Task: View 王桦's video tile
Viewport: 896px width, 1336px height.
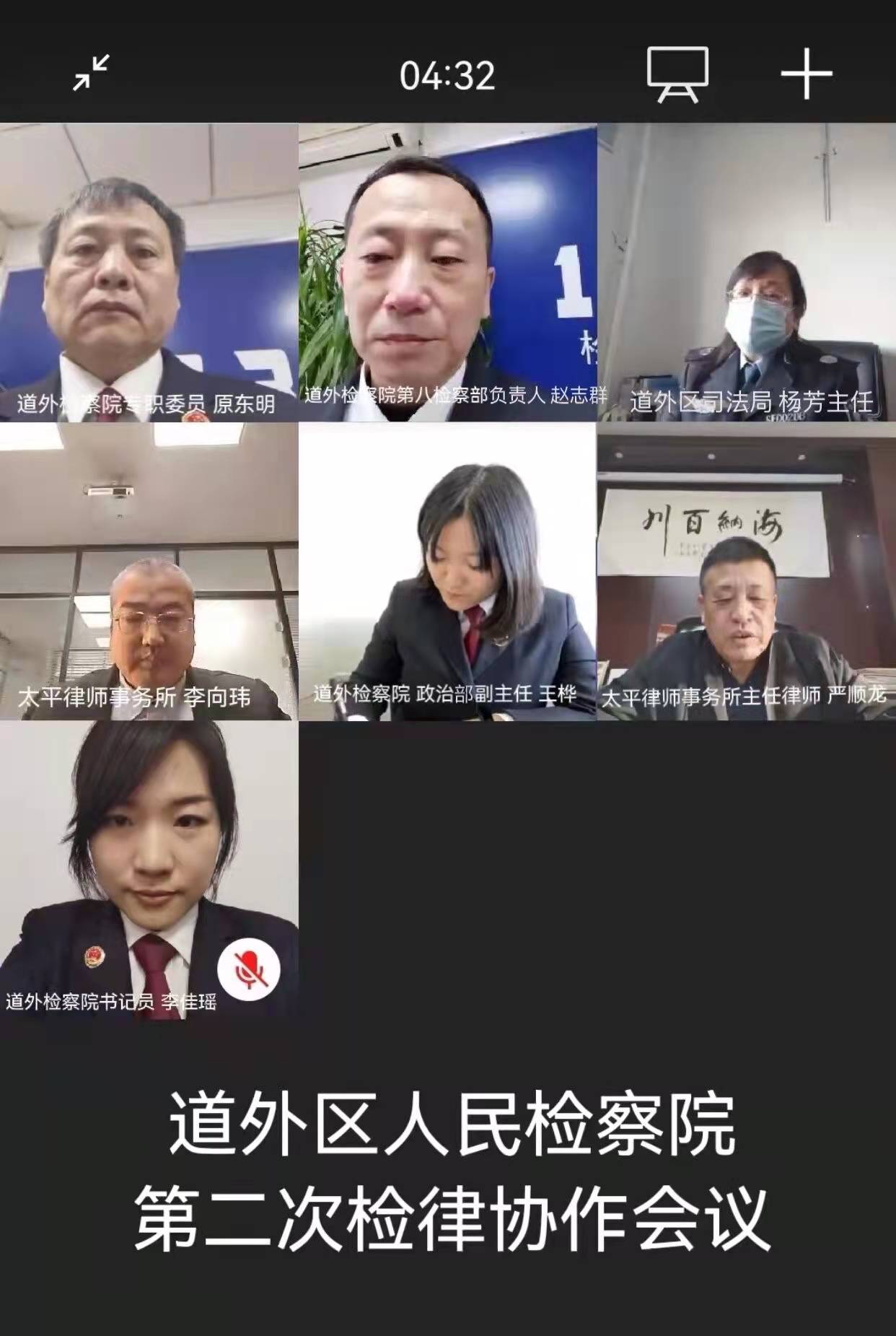Action: [447, 571]
